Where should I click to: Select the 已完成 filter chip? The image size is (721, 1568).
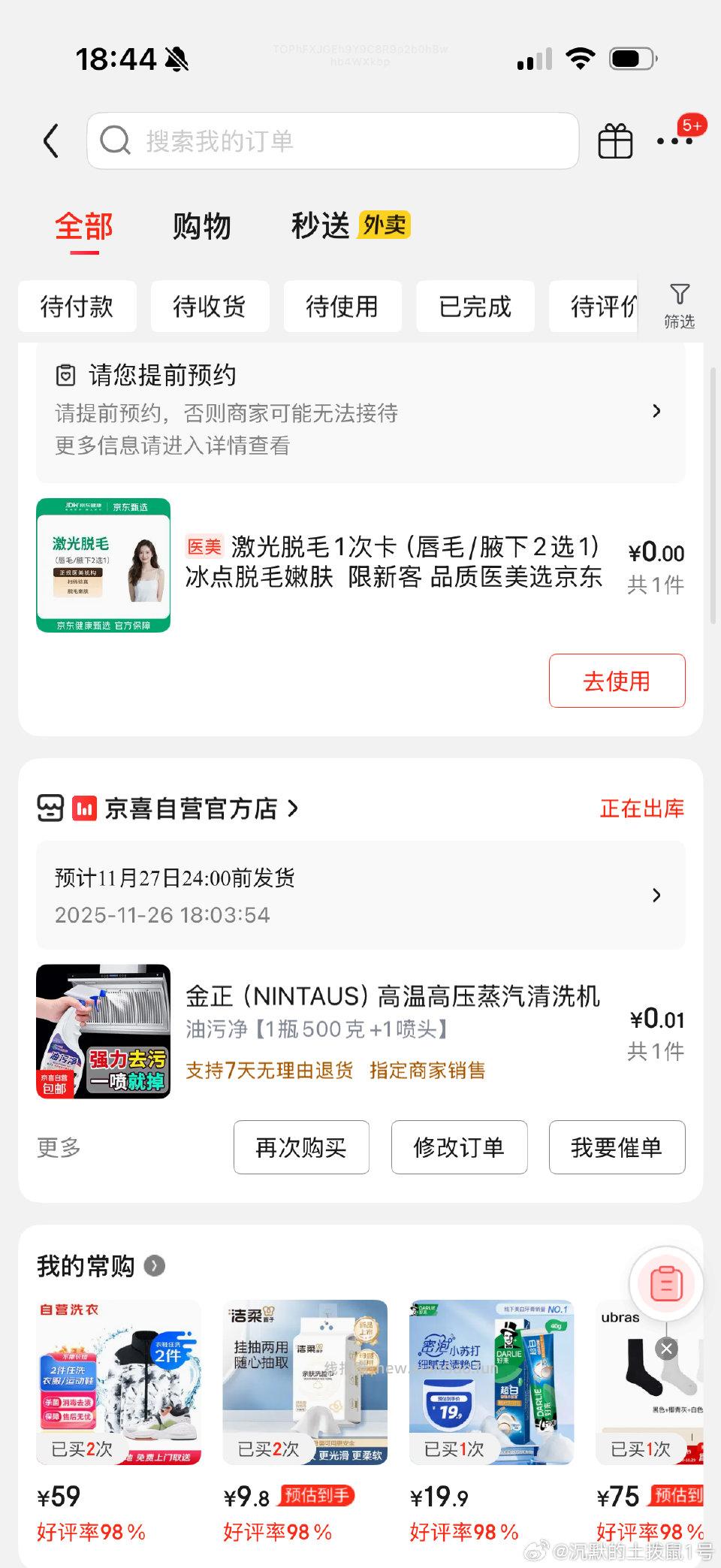(x=475, y=306)
